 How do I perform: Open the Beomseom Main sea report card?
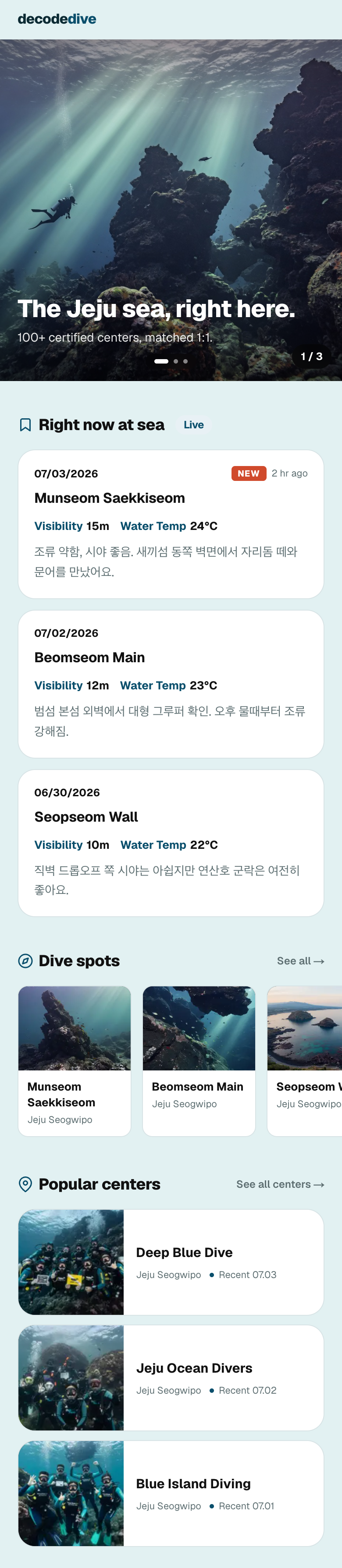[x=171, y=684]
